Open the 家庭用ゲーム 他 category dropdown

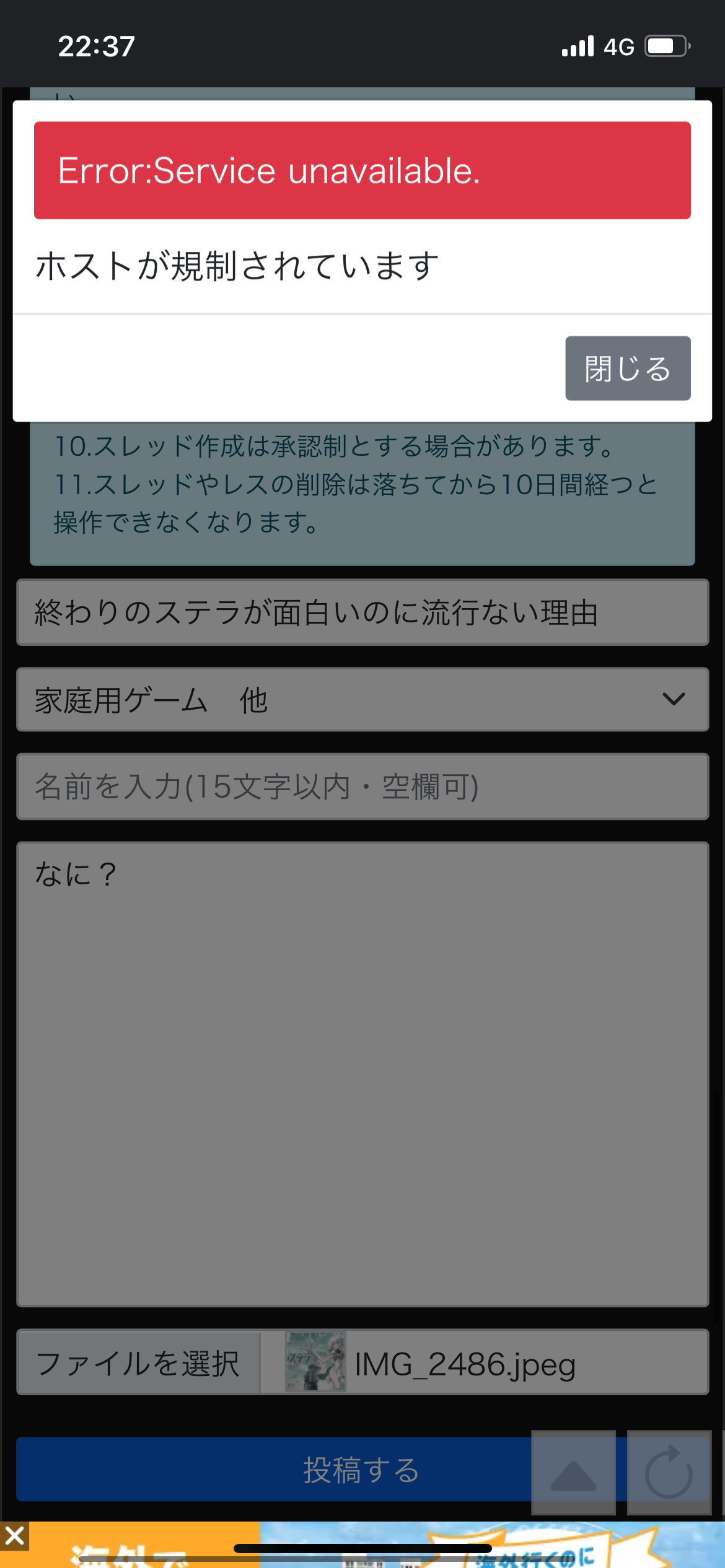(x=362, y=700)
